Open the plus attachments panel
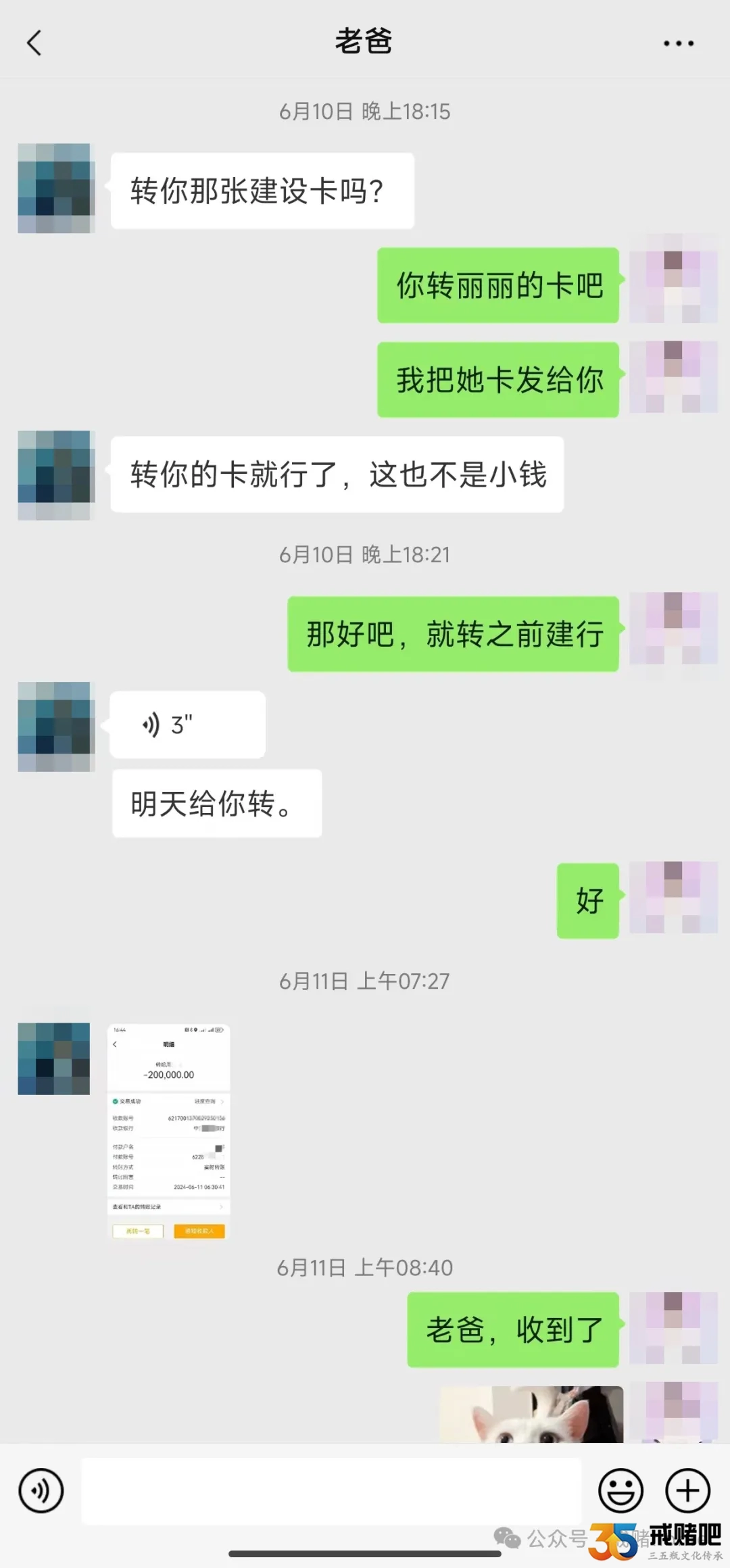 coord(687,1490)
